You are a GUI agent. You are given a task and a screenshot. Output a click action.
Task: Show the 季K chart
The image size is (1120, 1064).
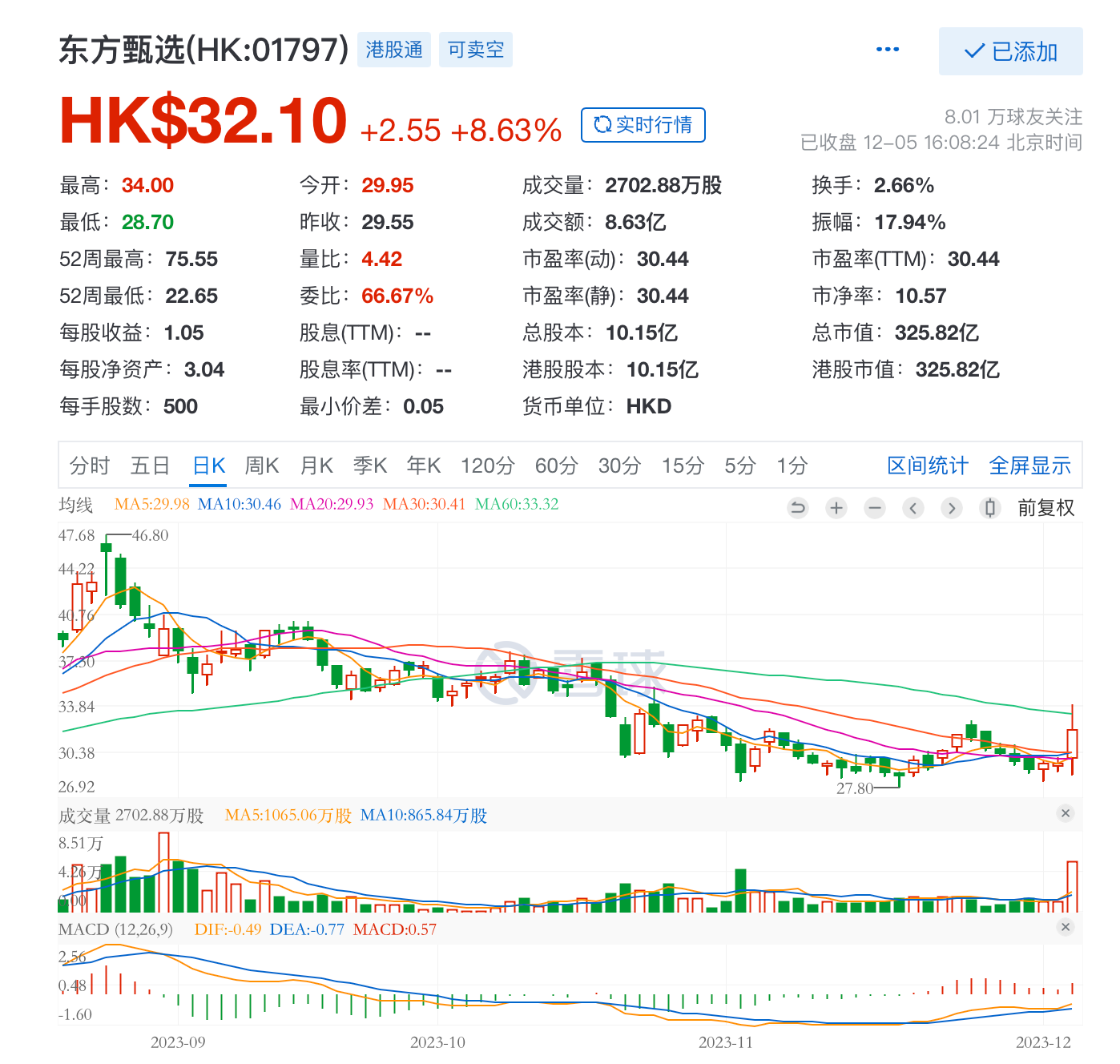click(x=370, y=465)
